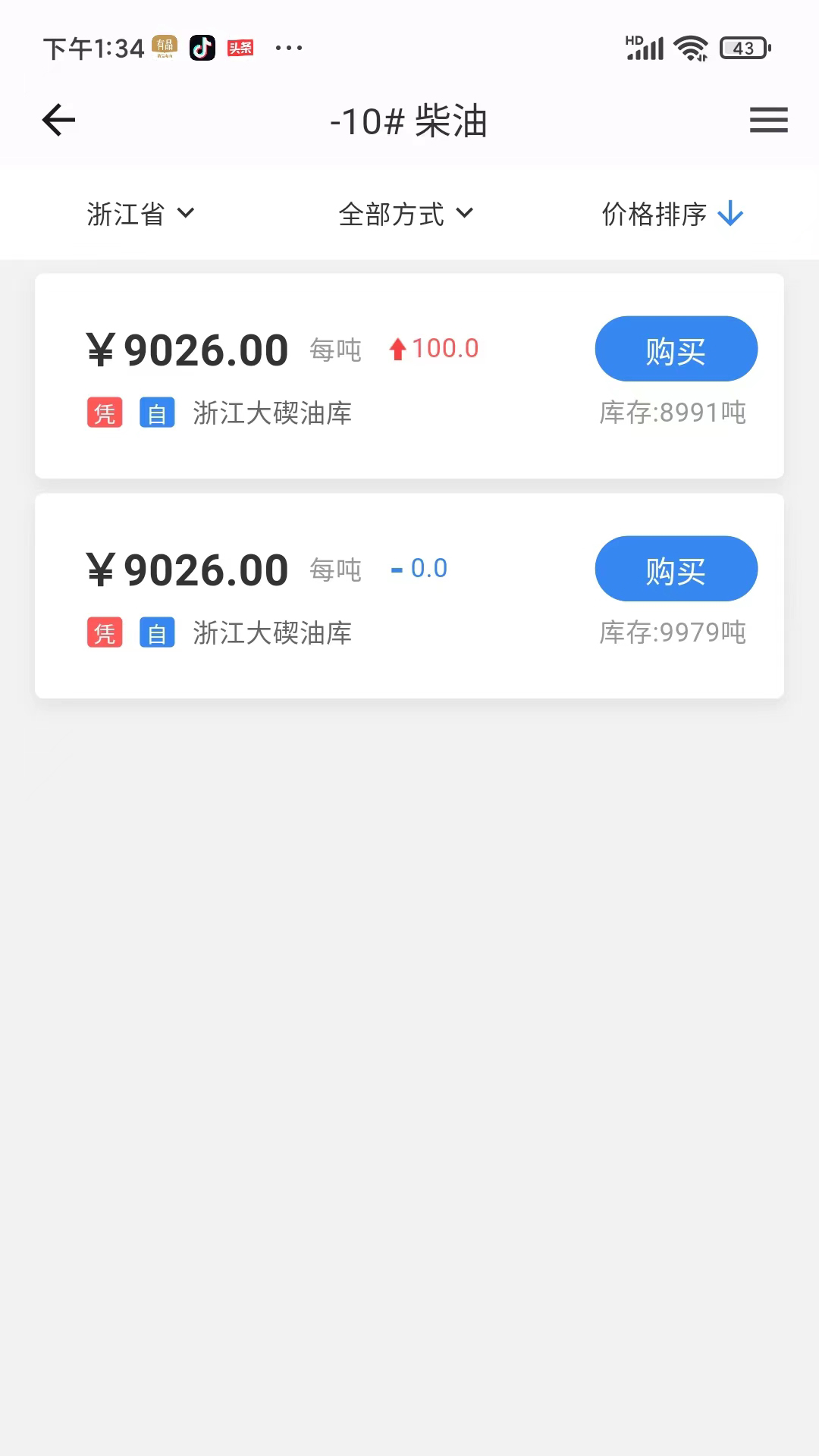The image size is (819, 1456).
Task: Toggle 价格排序 price sorting
Action: 672,214
